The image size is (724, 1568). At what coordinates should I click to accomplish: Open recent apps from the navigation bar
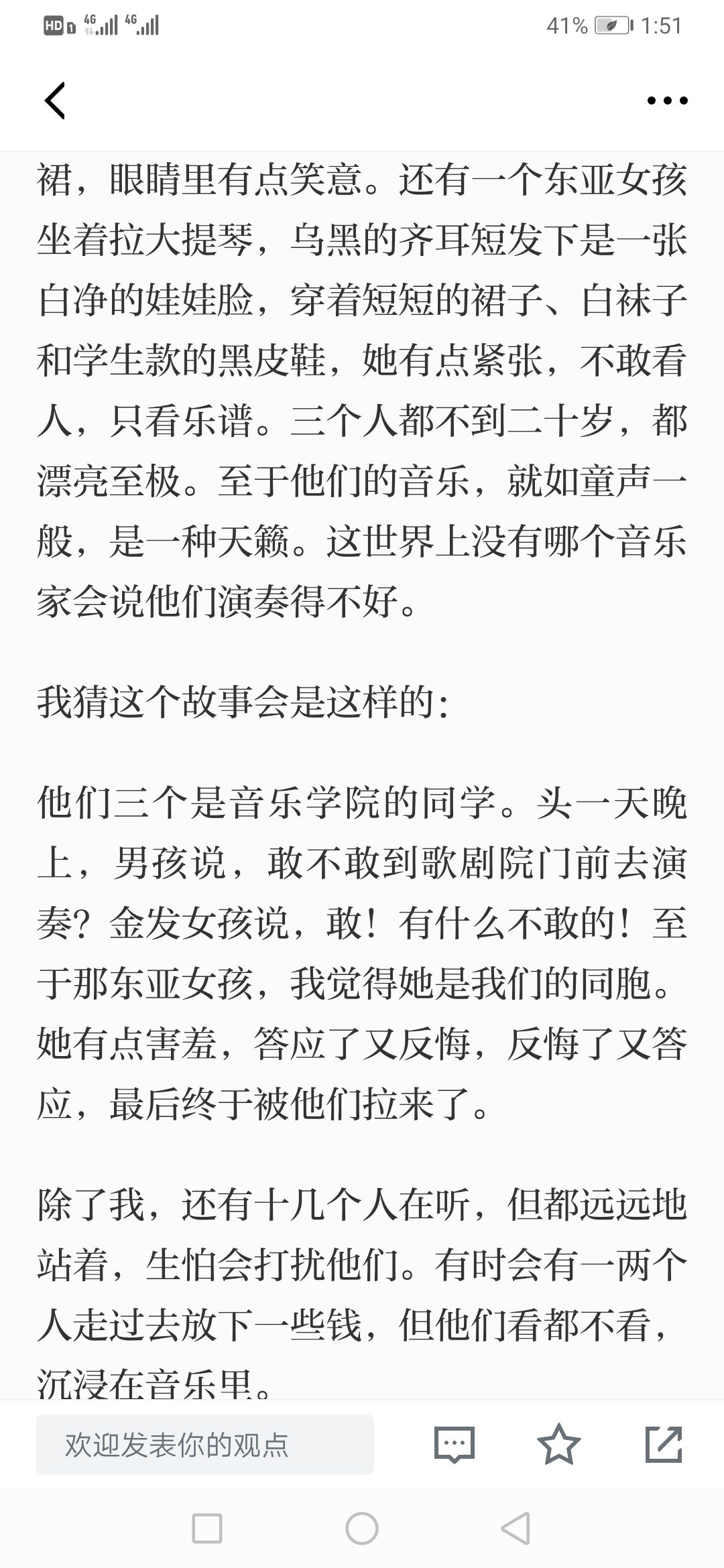(x=207, y=1530)
